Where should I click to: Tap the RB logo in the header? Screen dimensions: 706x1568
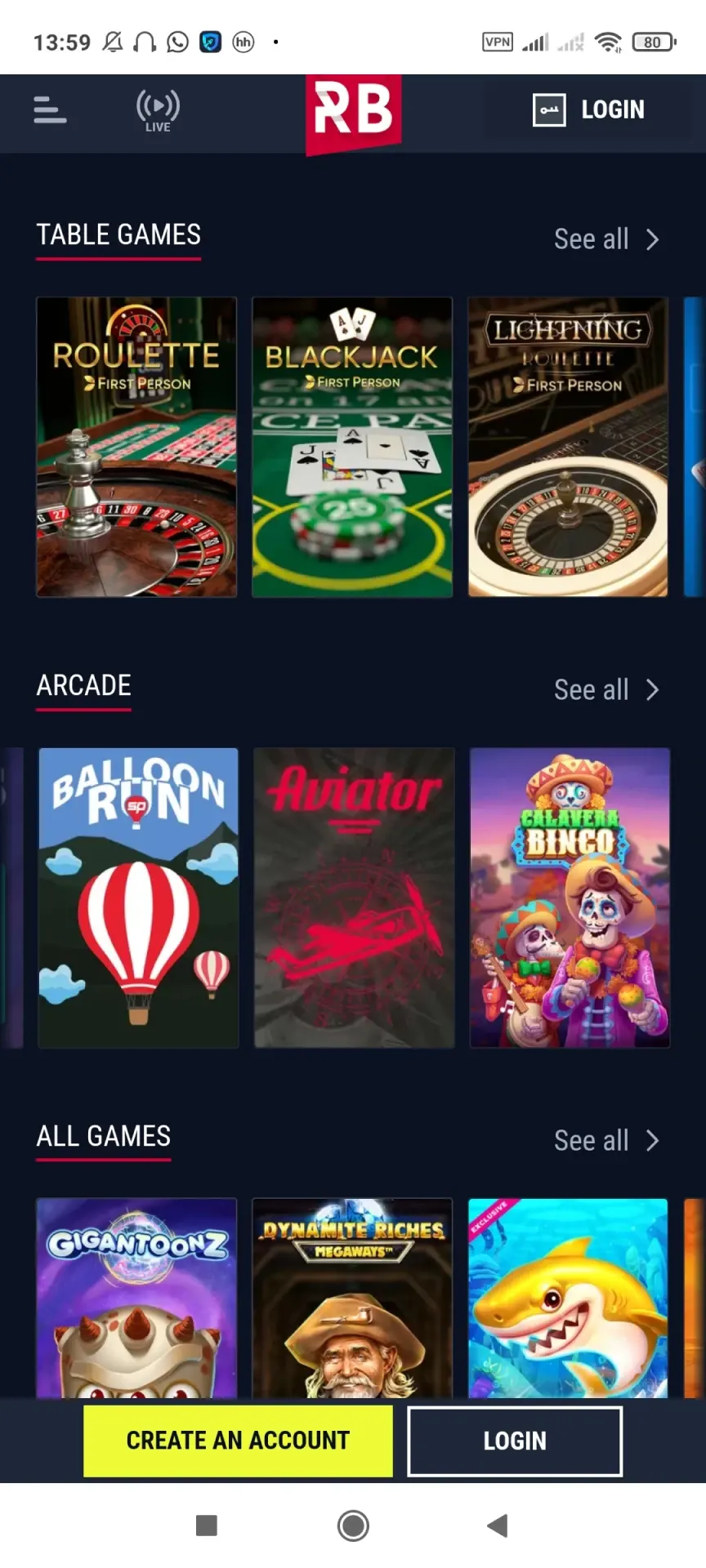[x=351, y=113]
